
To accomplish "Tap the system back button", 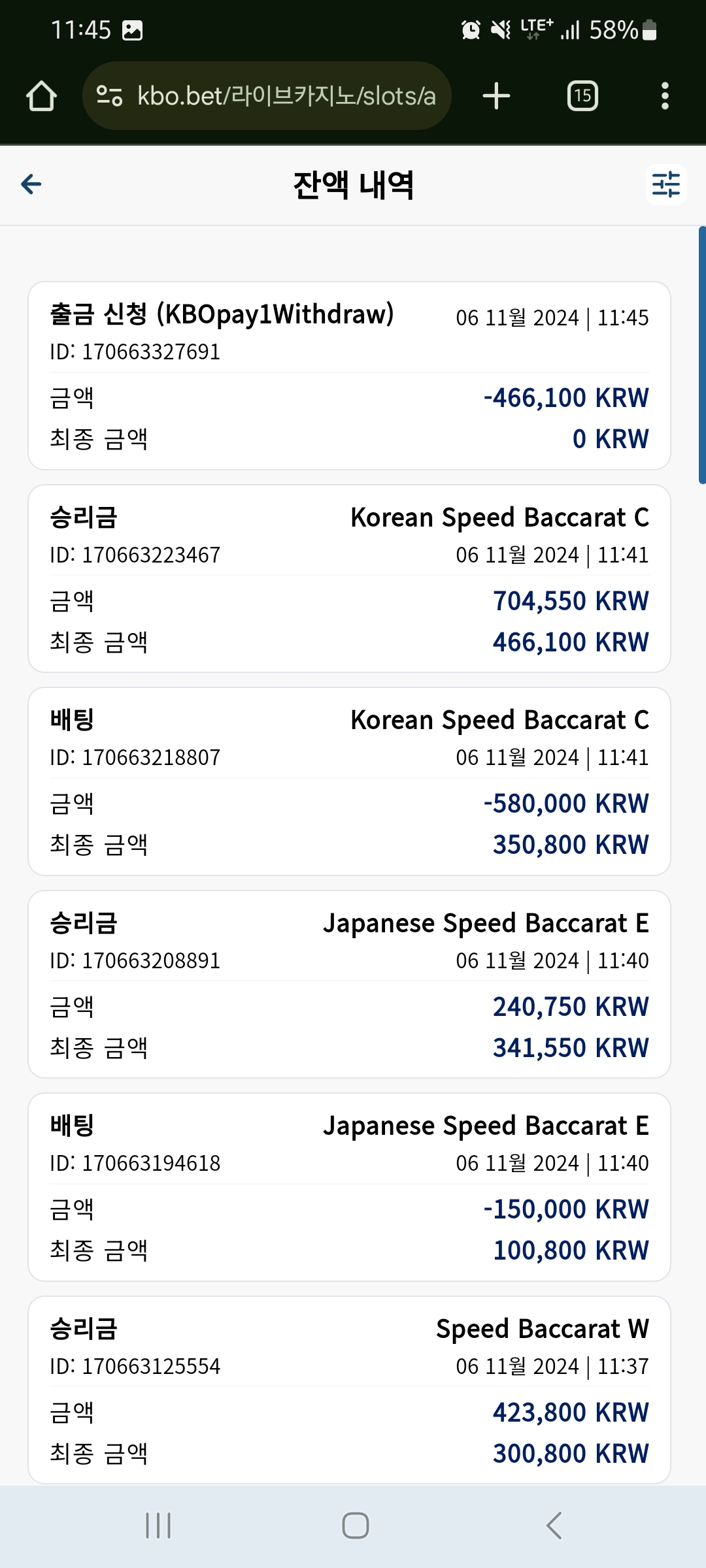I will 554,1526.
